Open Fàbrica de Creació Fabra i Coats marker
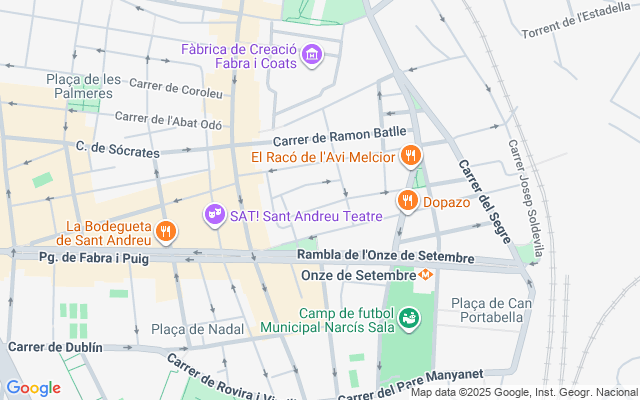Image resolution: width=640 pixels, height=400 pixels. (x=312, y=54)
